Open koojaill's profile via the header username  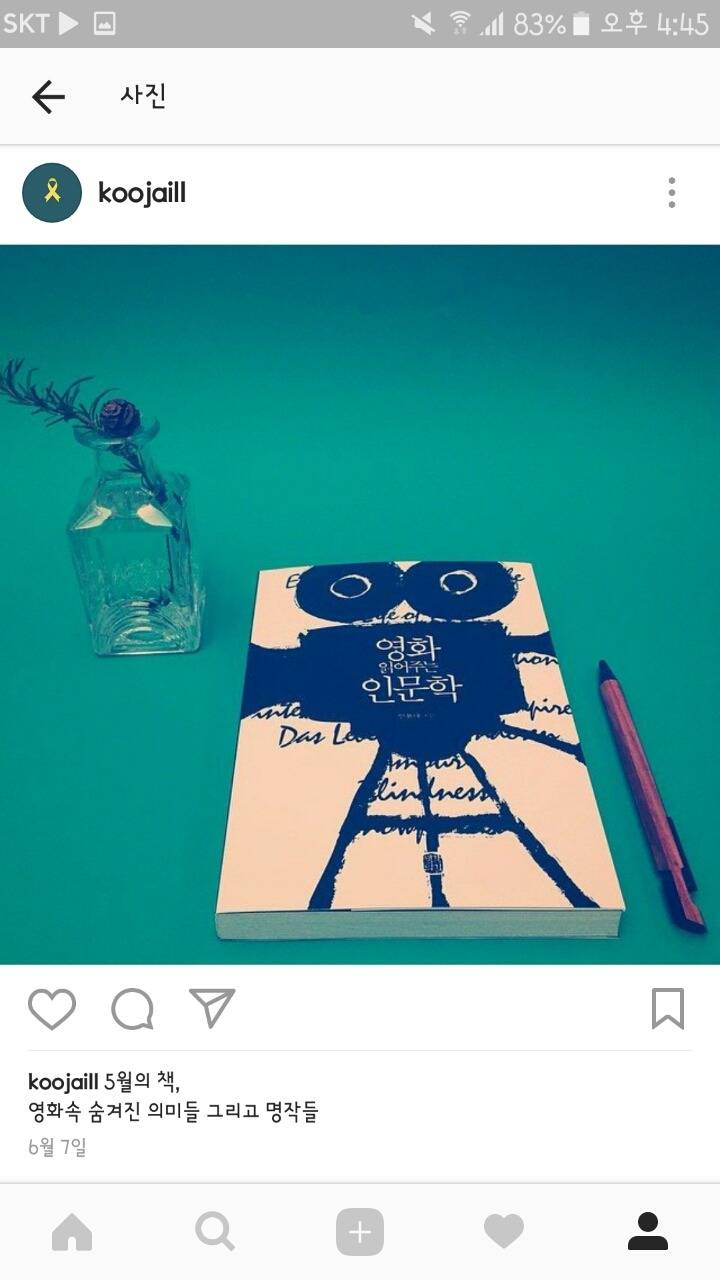[x=142, y=193]
